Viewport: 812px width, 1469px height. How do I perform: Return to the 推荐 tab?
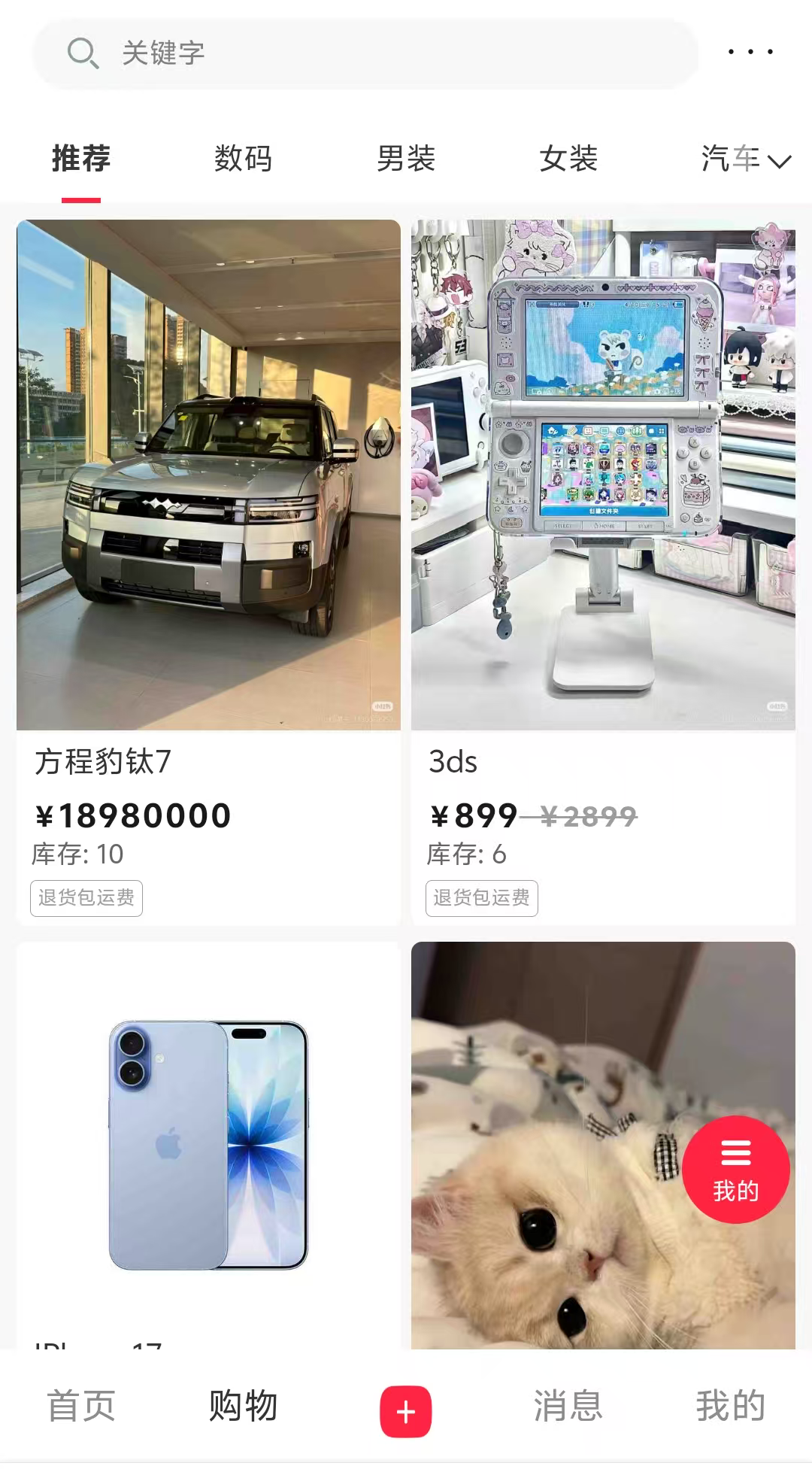pos(79,159)
